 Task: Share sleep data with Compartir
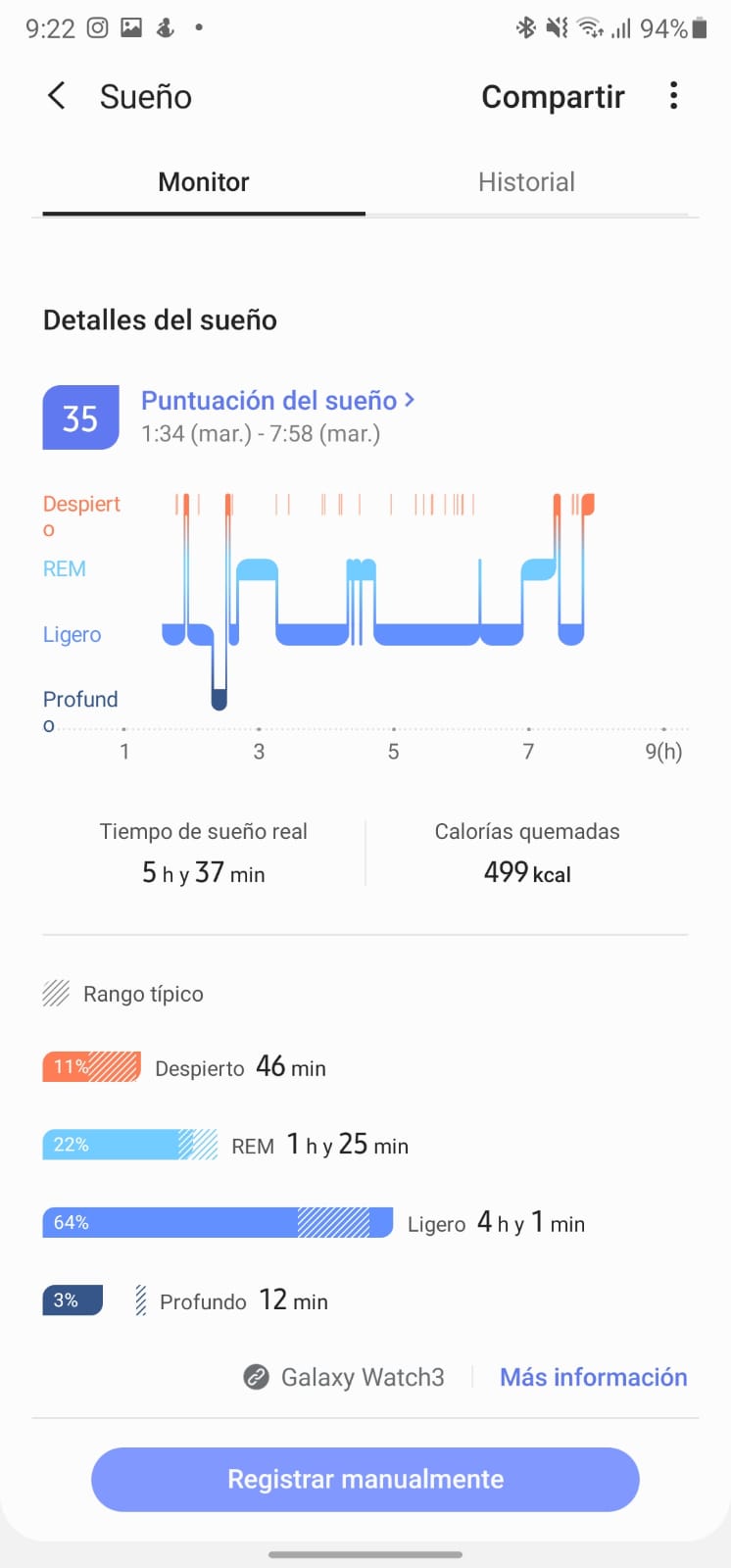click(x=553, y=96)
